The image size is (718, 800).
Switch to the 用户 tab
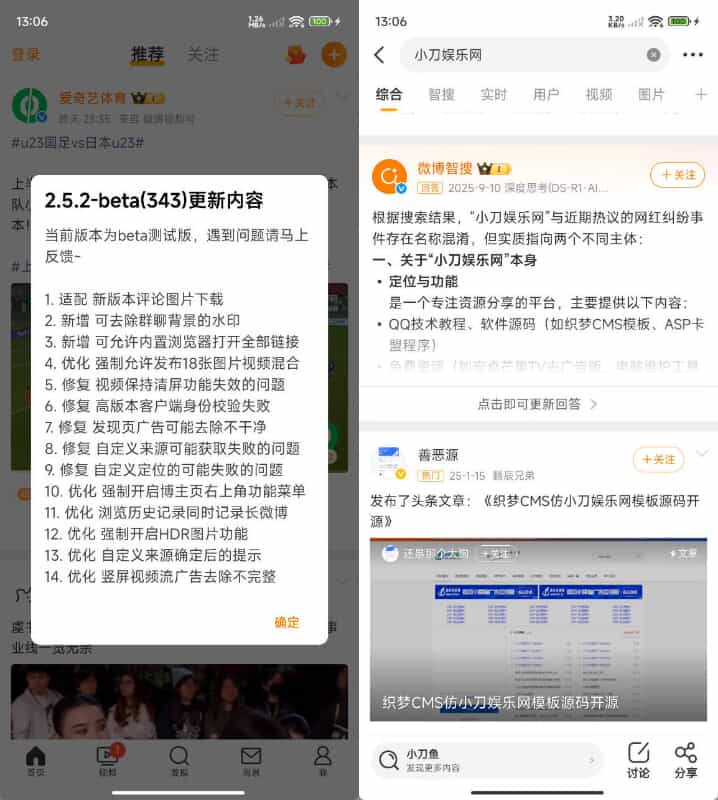pos(546,95)
